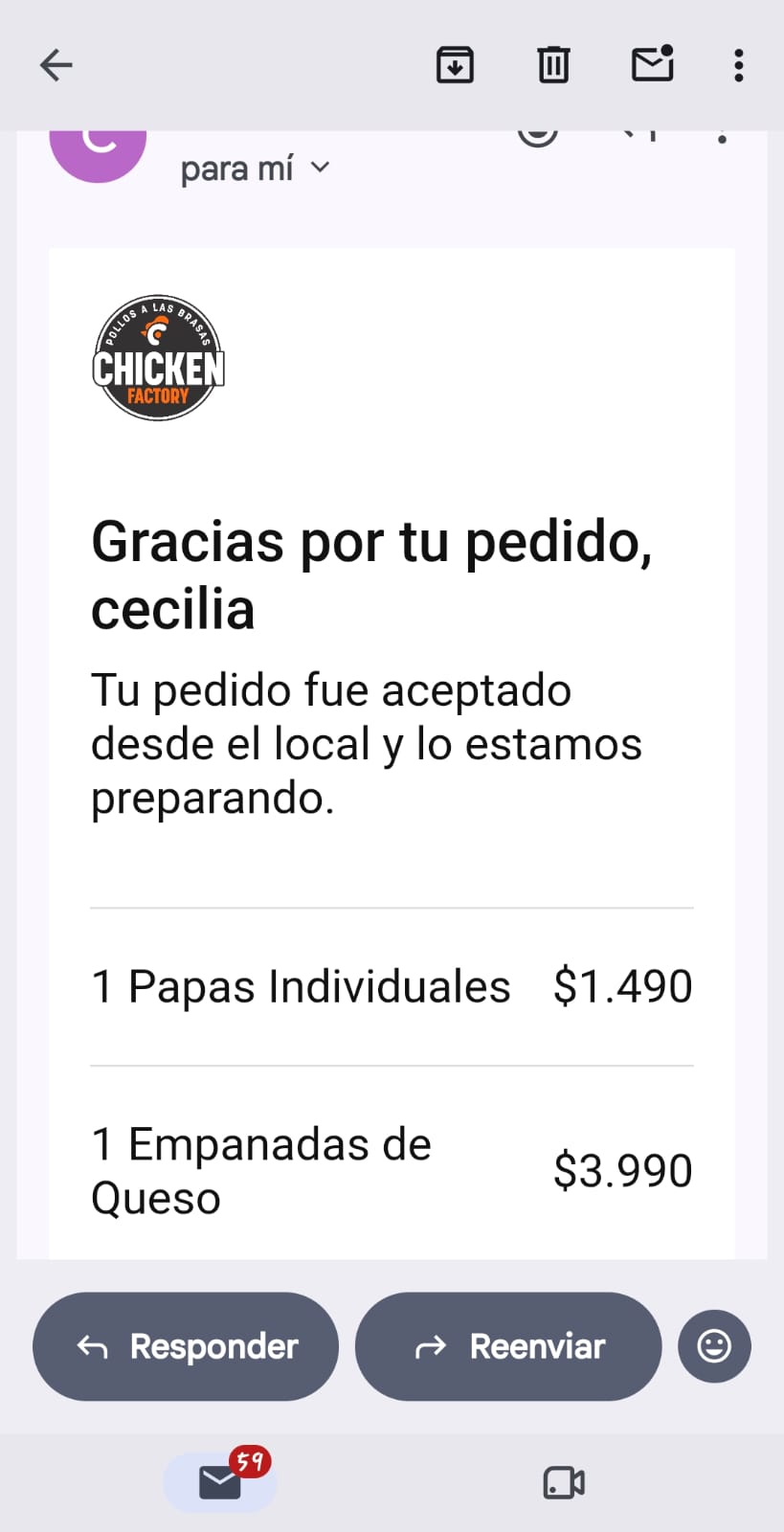The image size is (784, 1532).
Task: Switch to the Meet video tab
Action: 564,1482
